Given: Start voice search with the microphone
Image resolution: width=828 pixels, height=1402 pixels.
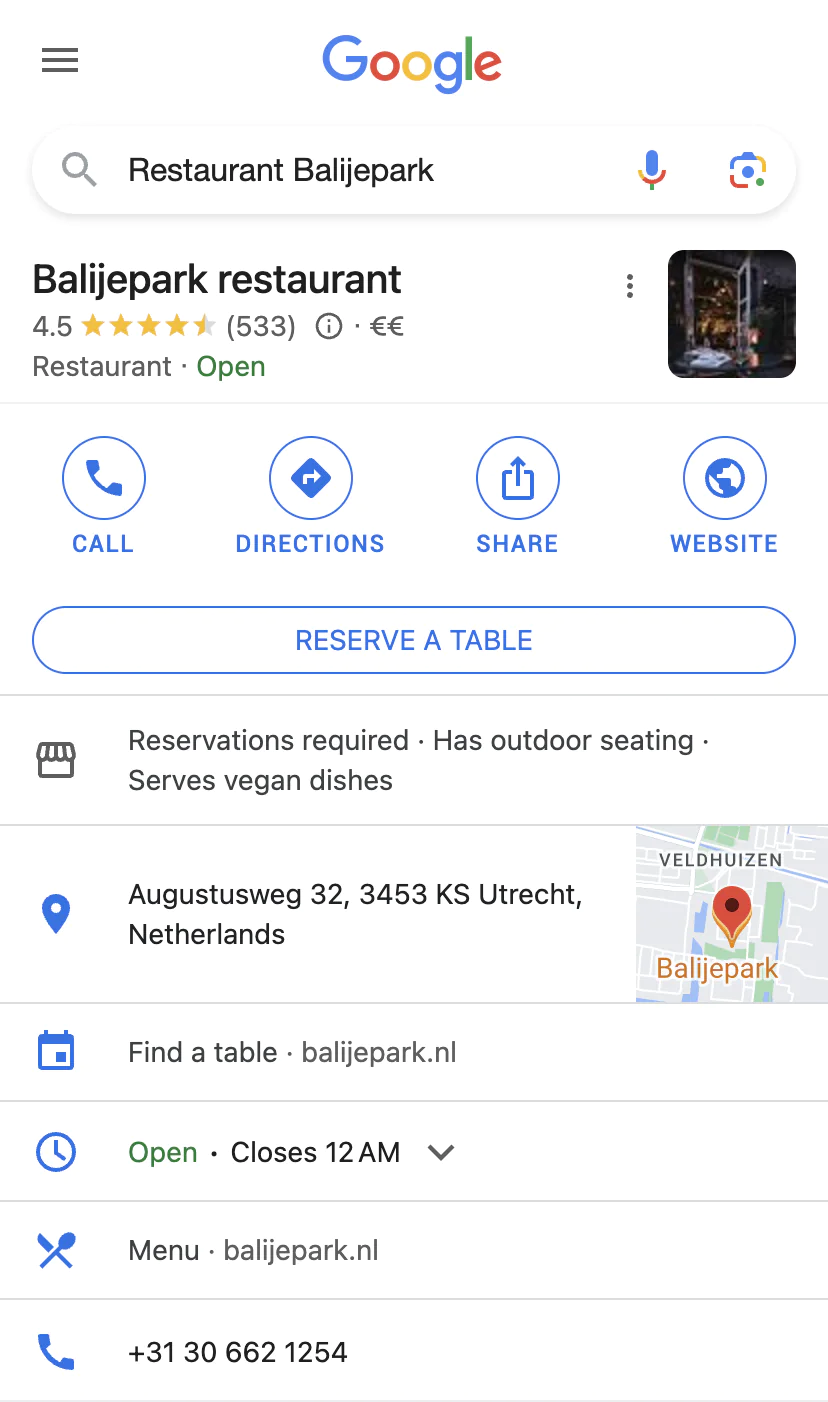Looking at the screenshot, I should point(652,170).
